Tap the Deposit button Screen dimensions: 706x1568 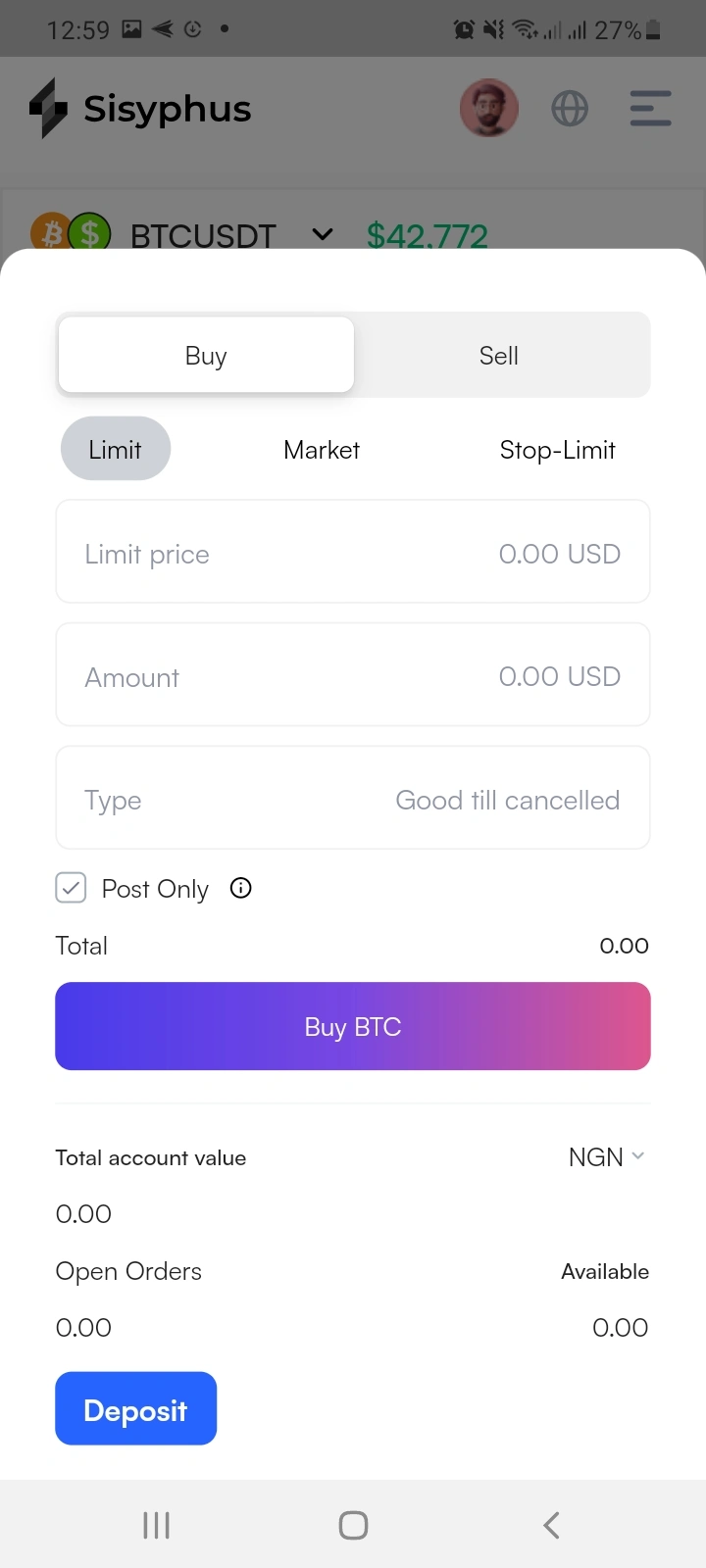click(135, 1408)
